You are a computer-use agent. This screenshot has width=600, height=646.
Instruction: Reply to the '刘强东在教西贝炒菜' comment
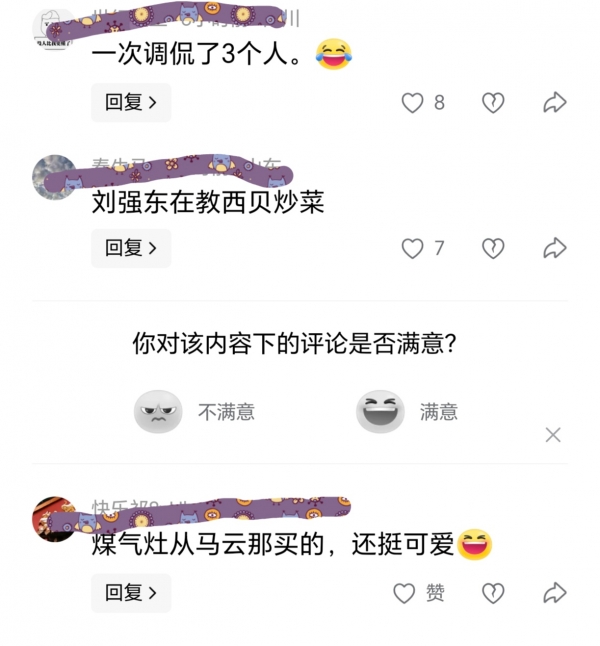coord(131,248)
